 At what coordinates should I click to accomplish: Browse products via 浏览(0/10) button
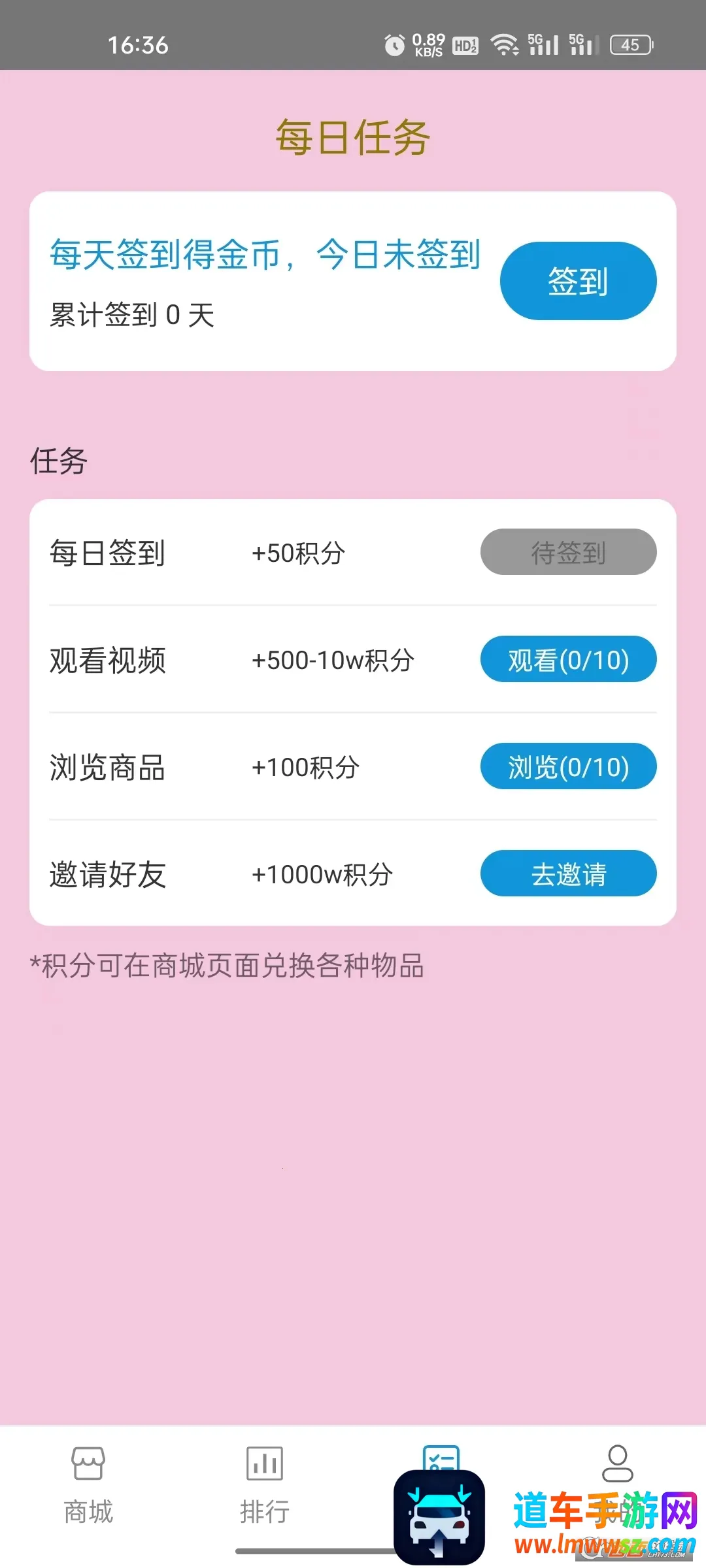click(x=568, y=766)
